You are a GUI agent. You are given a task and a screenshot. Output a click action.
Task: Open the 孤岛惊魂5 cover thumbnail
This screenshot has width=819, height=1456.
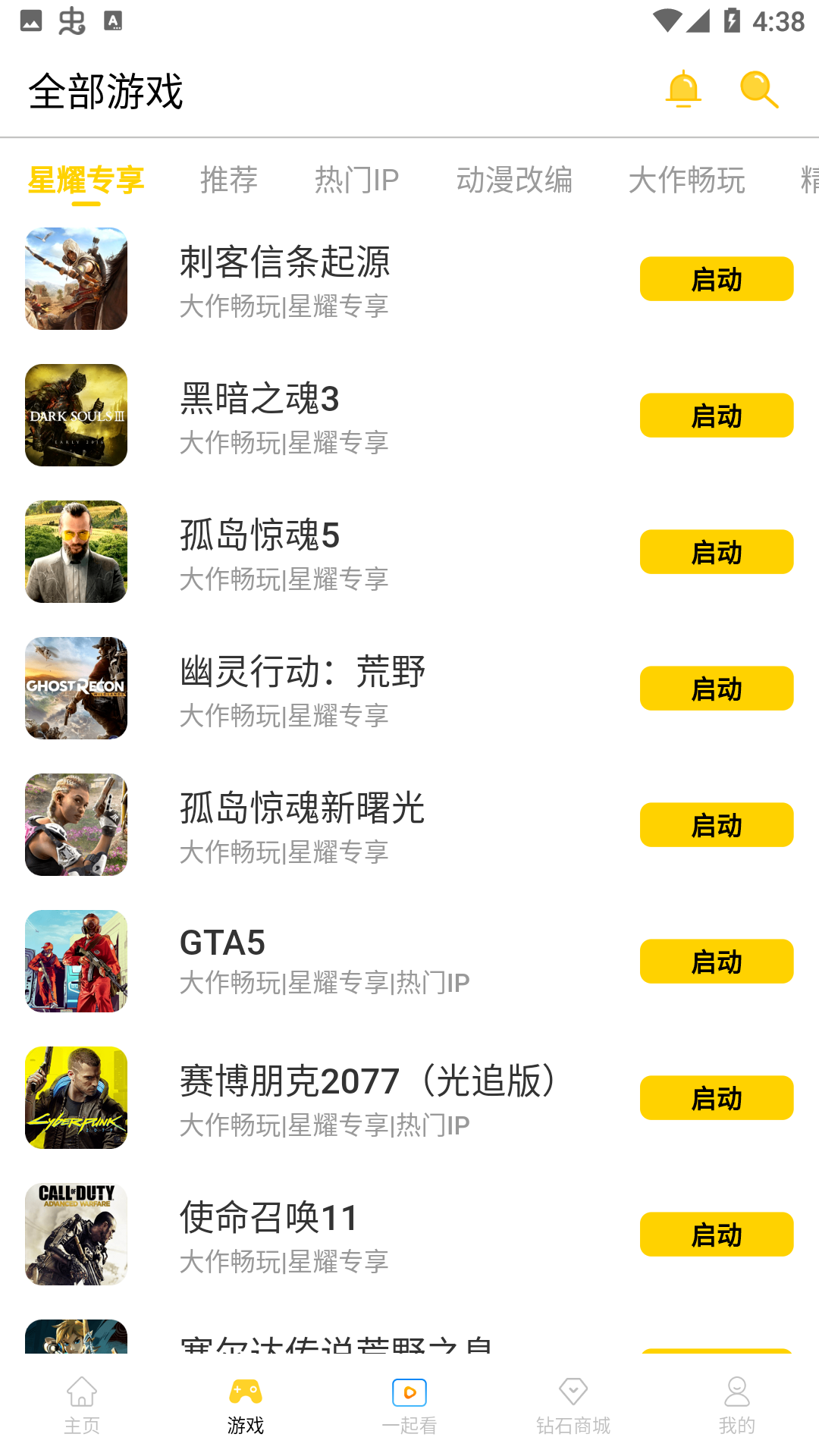click(x=76, y=551)
